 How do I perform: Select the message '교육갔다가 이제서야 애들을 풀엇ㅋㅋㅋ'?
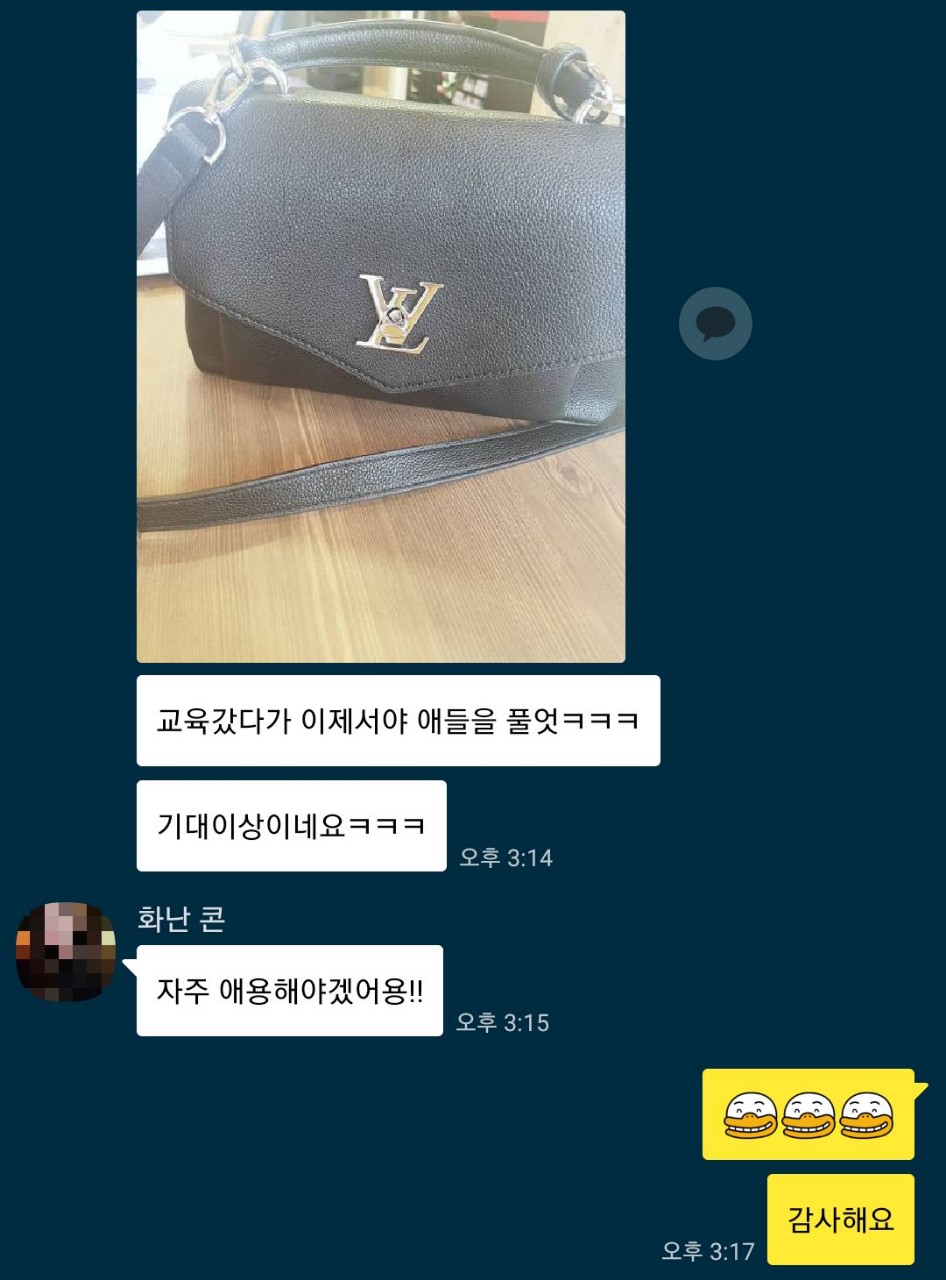tap(398, 719)
